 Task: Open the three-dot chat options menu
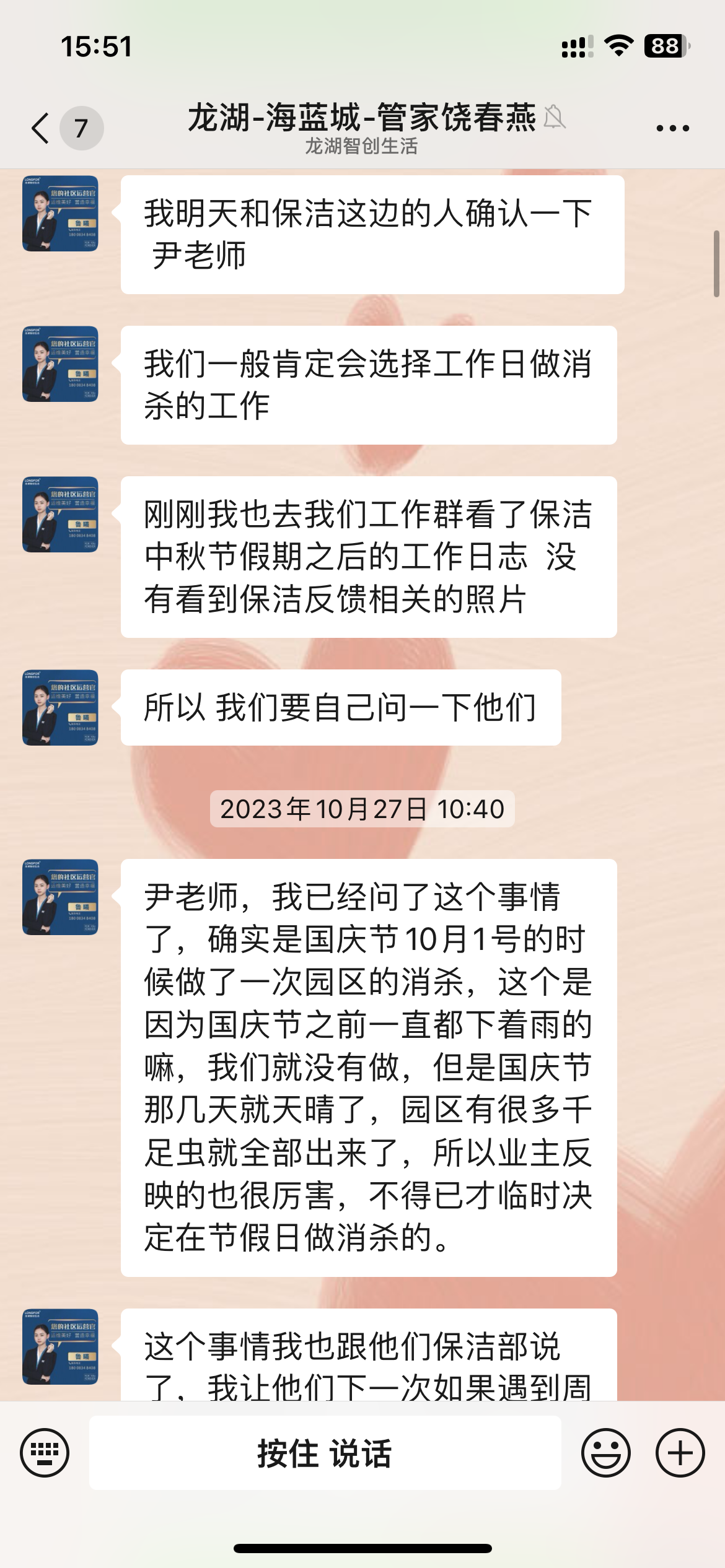coord(672,128)
